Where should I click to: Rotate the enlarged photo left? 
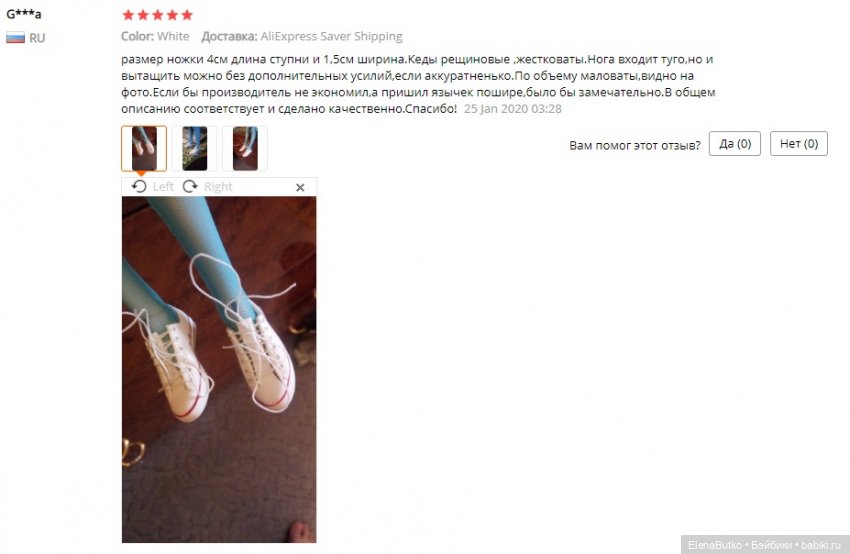coord(152,187)
